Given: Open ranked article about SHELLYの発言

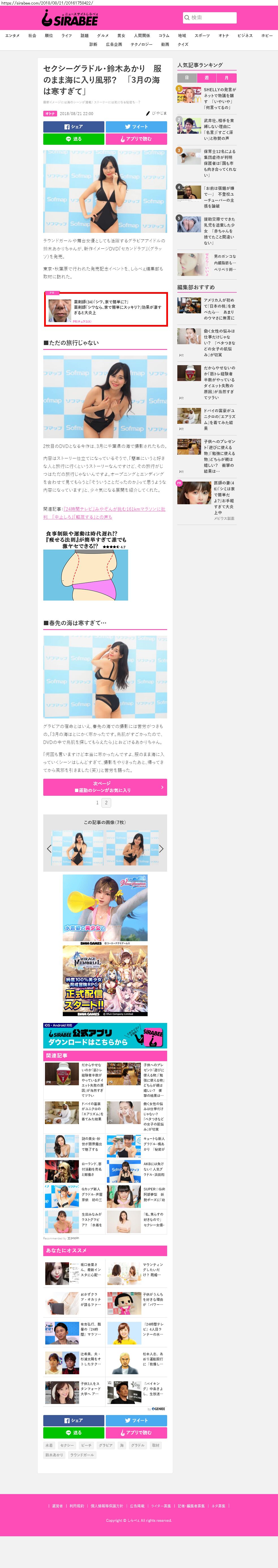Looking at the screenshot, I should pyautogui.click(x=219, y=98).
